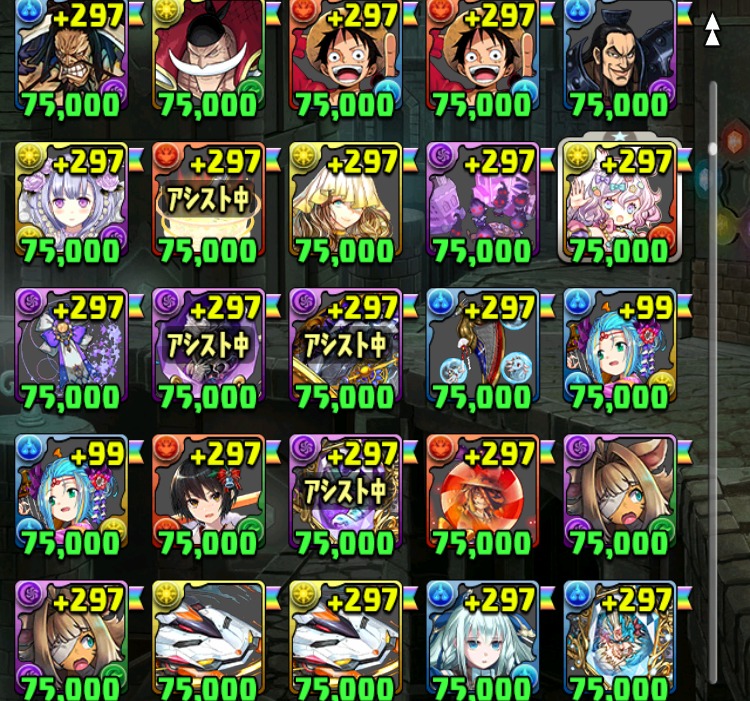The image size is (750, 701).
Task: Open the white-haired water girl card
Action: (x=481, y=640)
